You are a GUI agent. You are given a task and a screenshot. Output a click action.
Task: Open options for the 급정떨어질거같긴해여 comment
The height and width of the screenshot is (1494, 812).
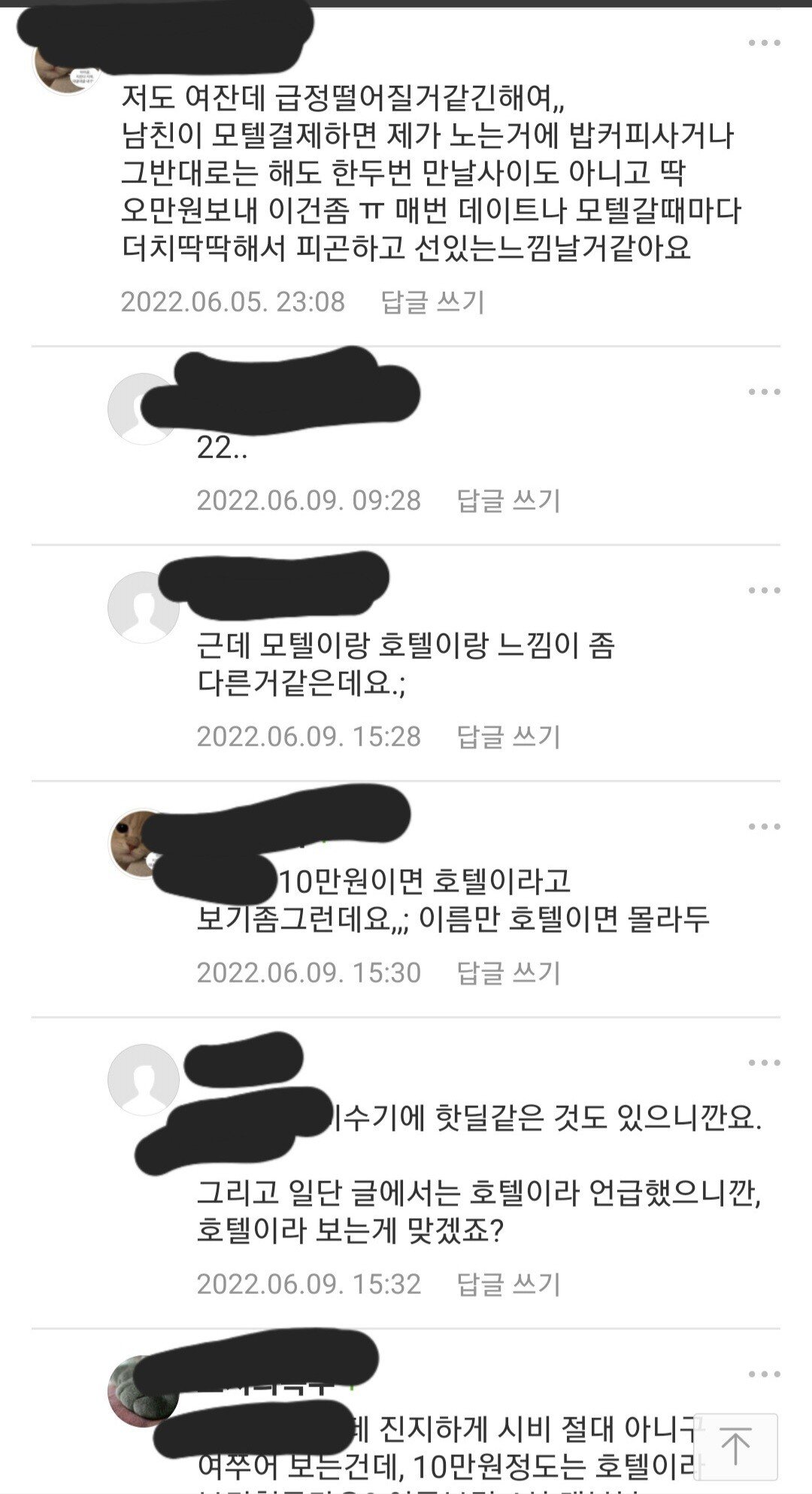(764, 44)
